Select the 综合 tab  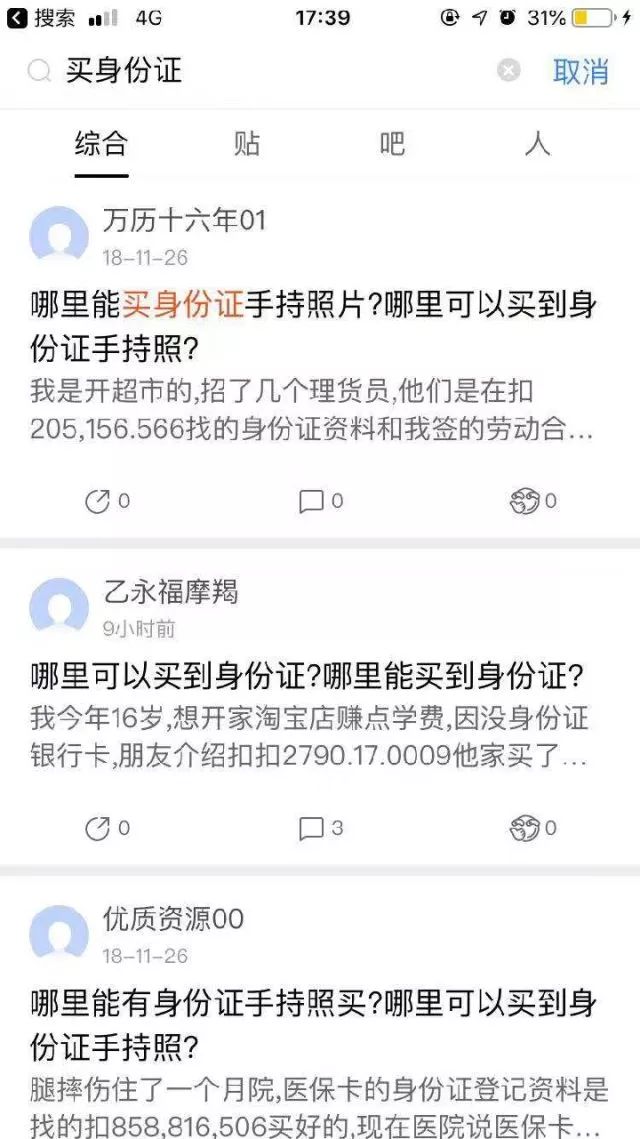101,144
